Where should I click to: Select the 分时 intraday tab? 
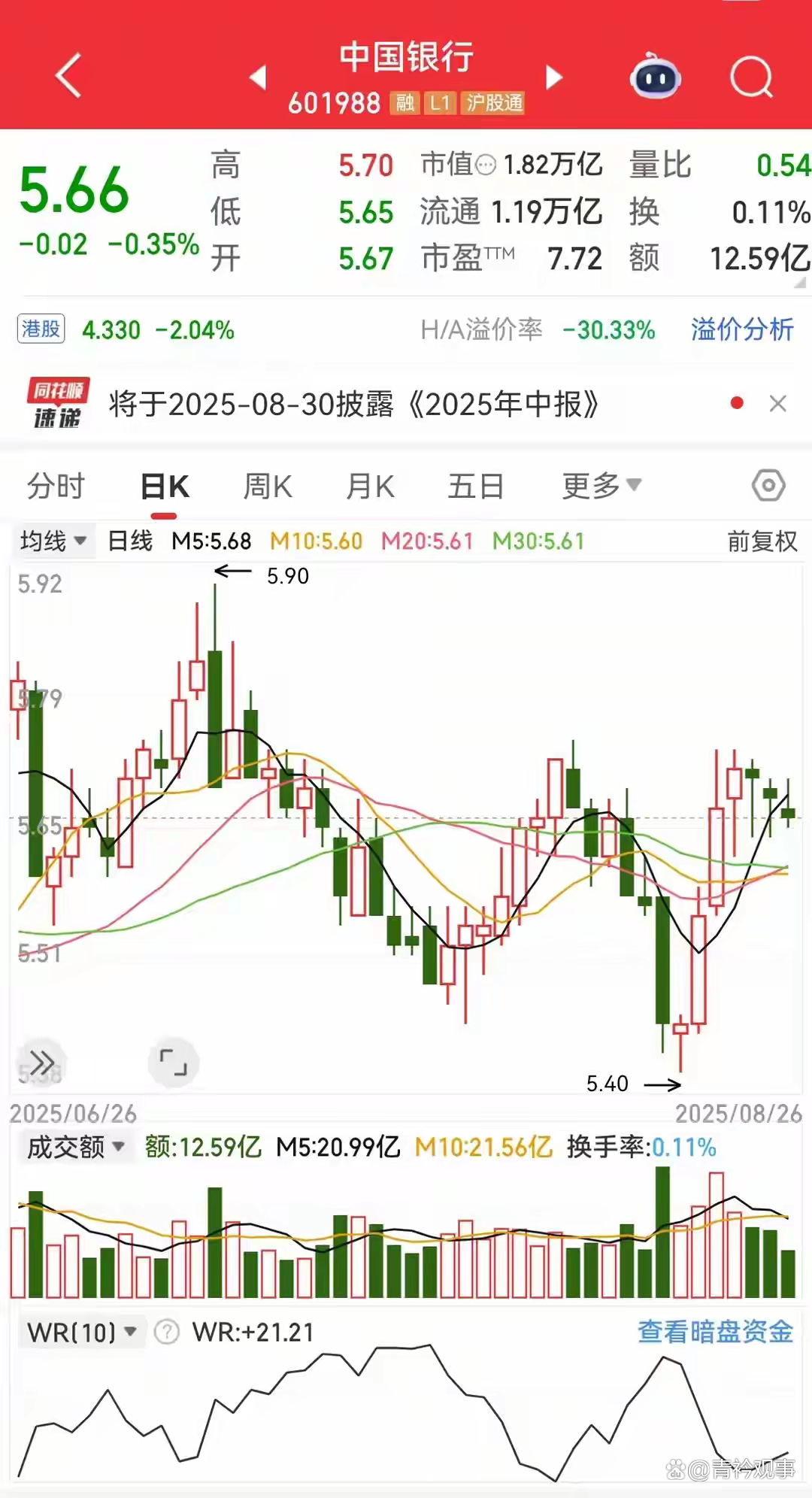point(56,486)
